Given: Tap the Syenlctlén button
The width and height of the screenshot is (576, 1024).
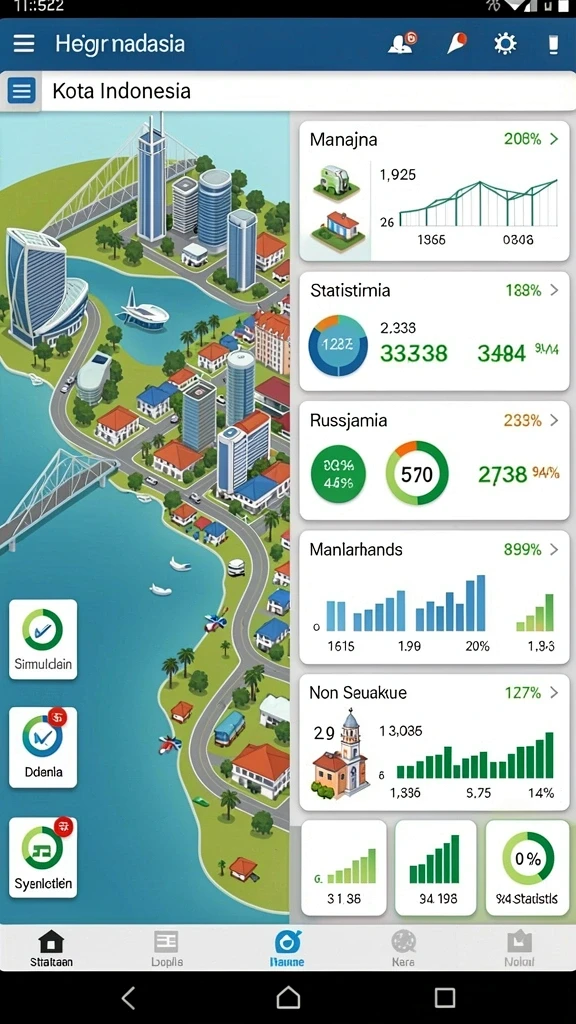Looking at the screenshot, I should tap(43, 857).
